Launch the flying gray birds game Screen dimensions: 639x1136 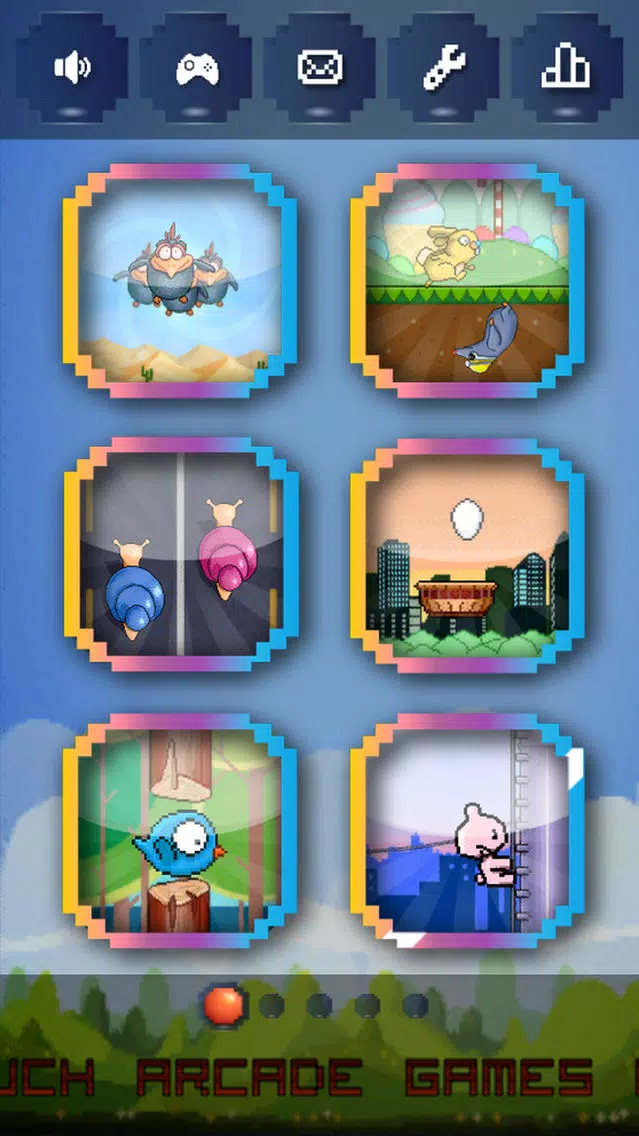pyautogui.click(x=180, y=281)
